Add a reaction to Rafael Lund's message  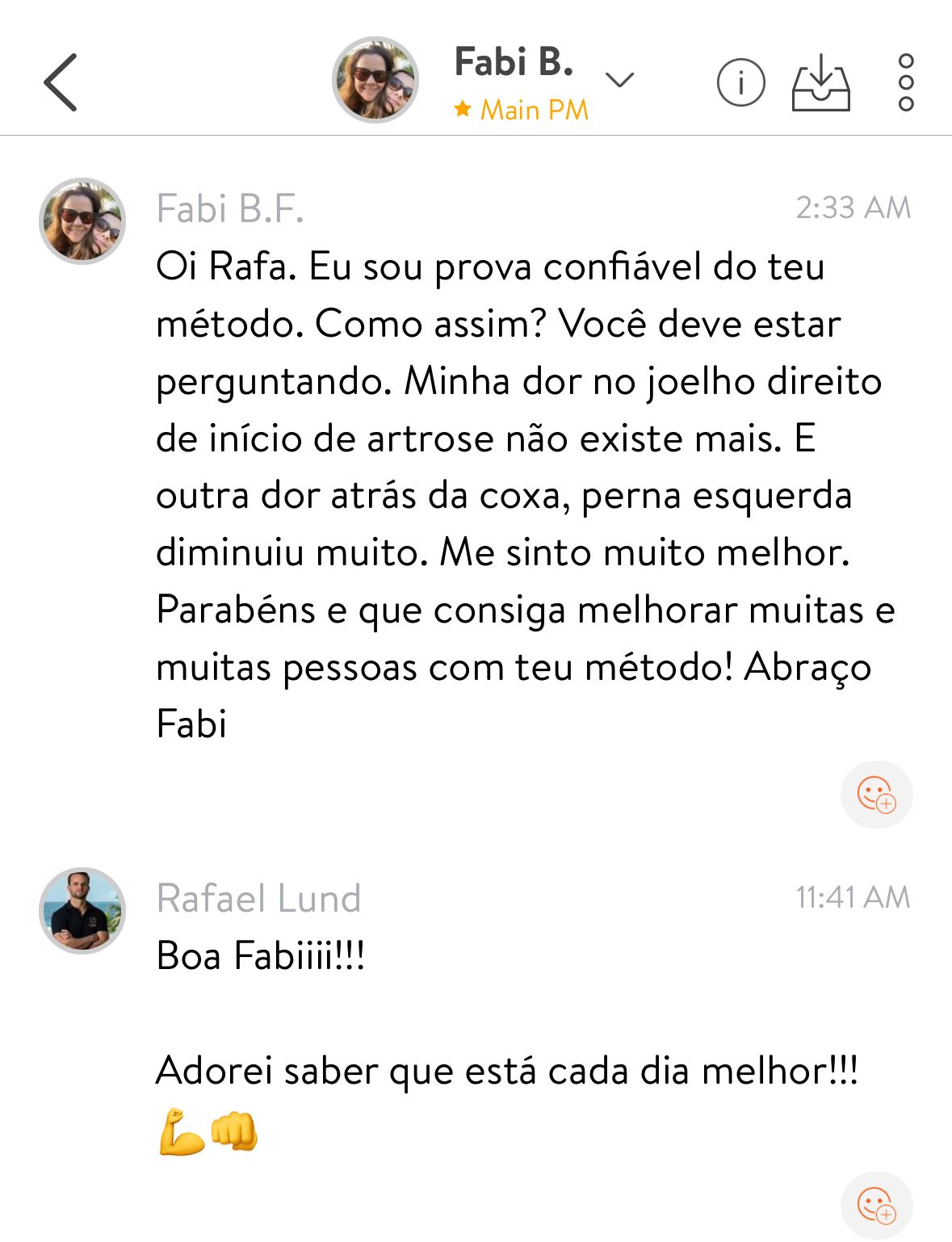(x=876, y=1205)
